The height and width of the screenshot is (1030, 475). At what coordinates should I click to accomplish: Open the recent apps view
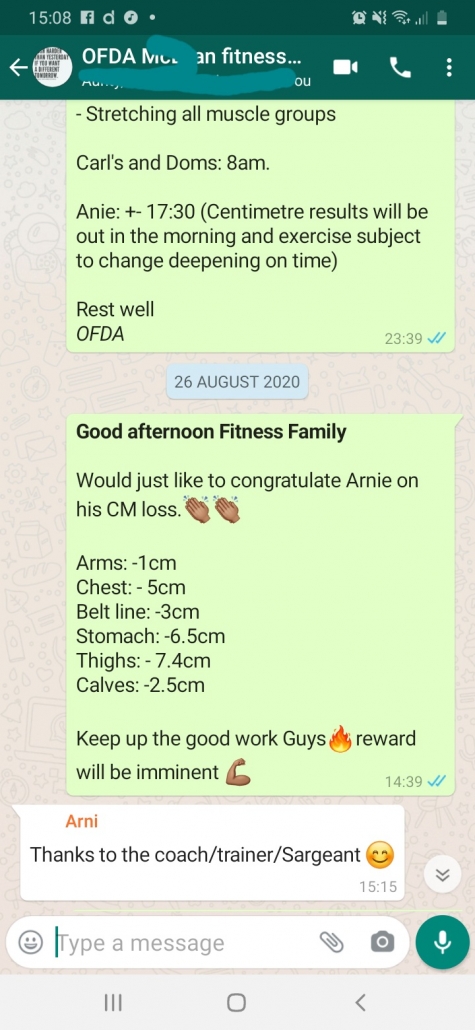click(114, 1002)
